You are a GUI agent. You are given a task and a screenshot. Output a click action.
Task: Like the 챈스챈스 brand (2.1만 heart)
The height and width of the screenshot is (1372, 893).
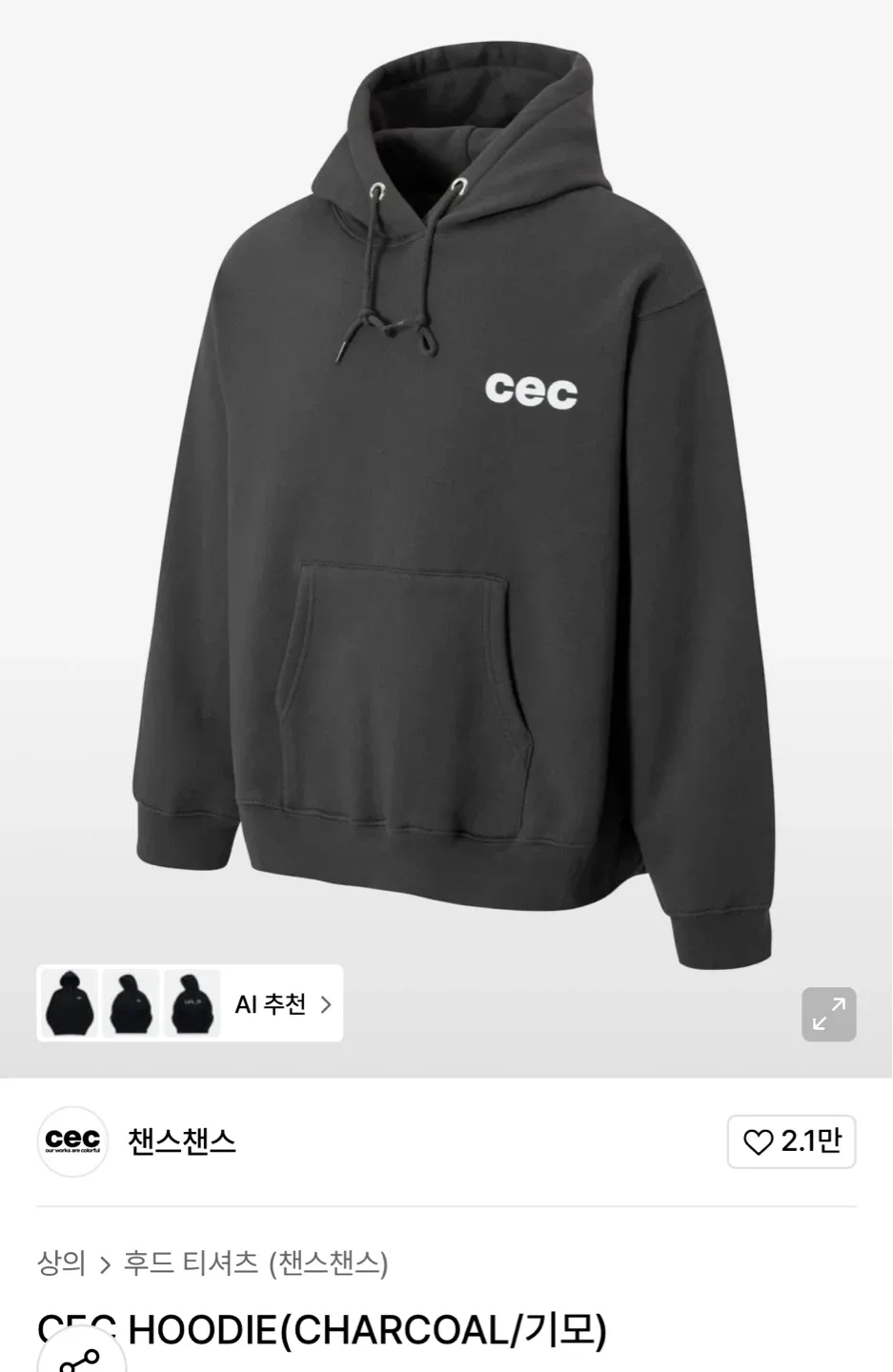tap(791, 1141)
